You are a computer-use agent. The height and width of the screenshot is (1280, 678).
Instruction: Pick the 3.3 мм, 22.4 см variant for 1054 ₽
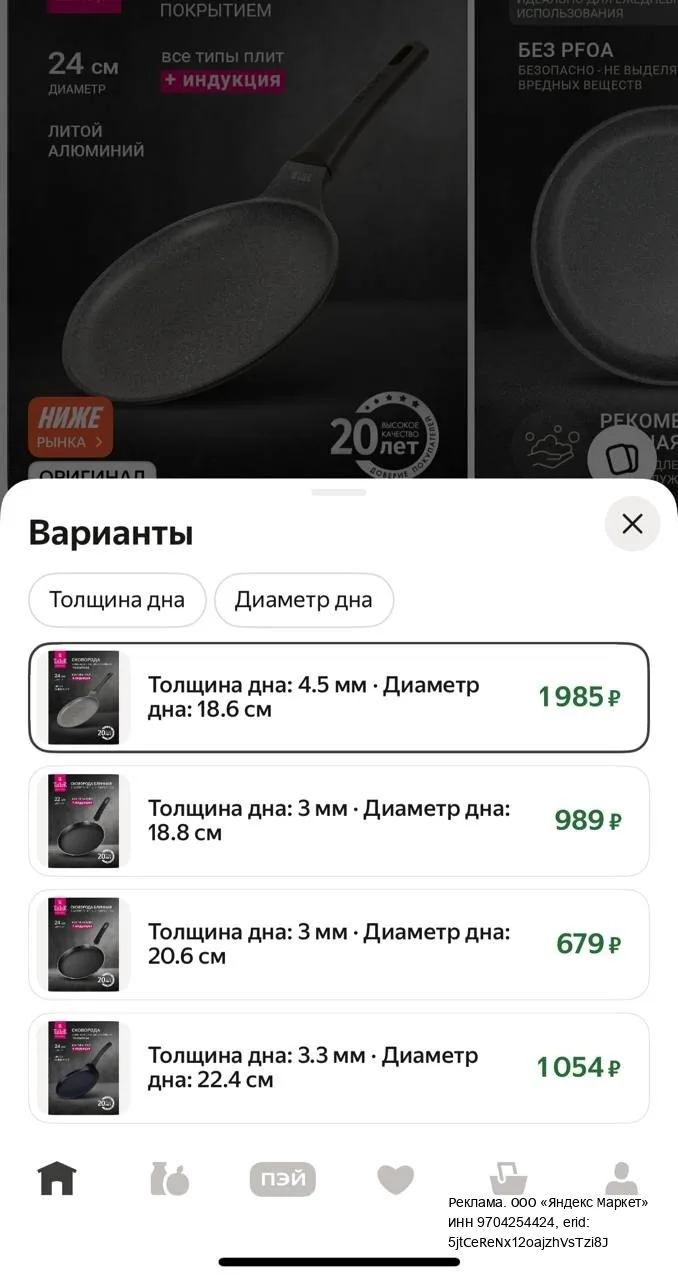click(x=339, y=1068)
